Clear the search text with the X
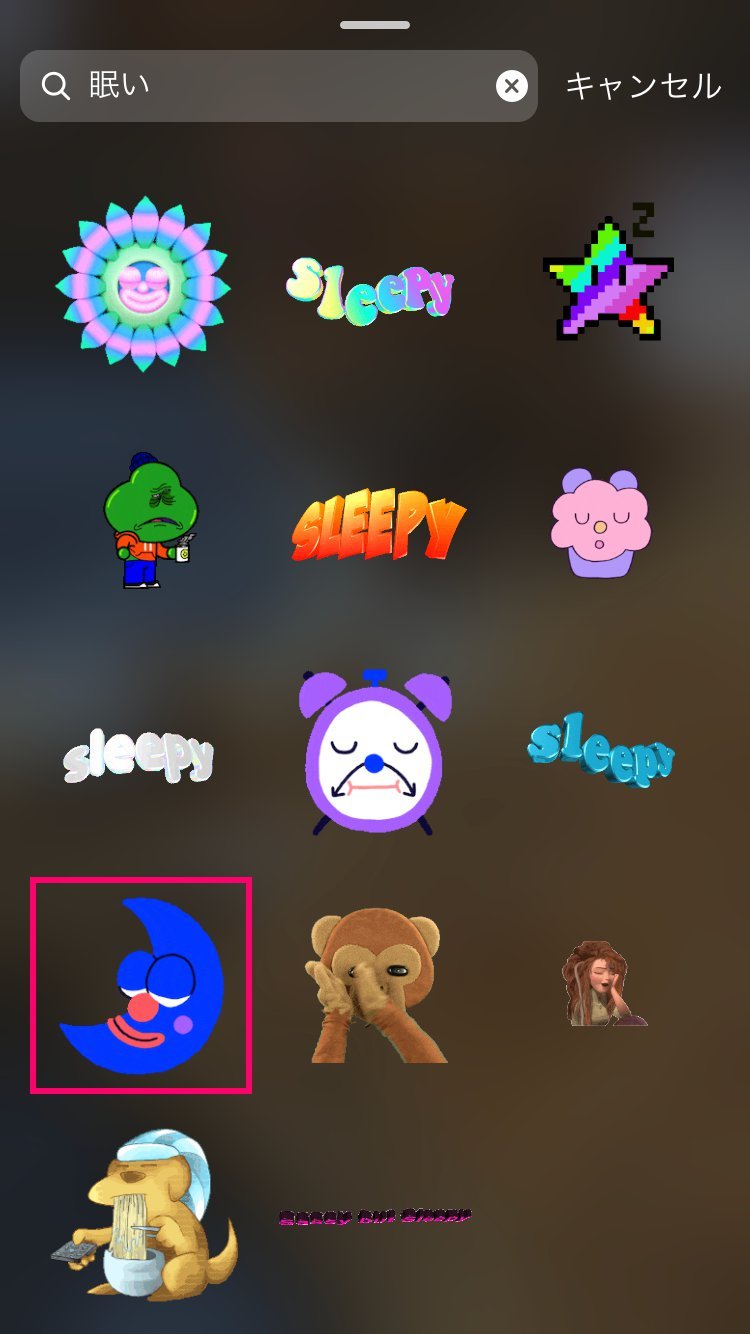This screenshot has height=1334, width=750. coord(512,86)
